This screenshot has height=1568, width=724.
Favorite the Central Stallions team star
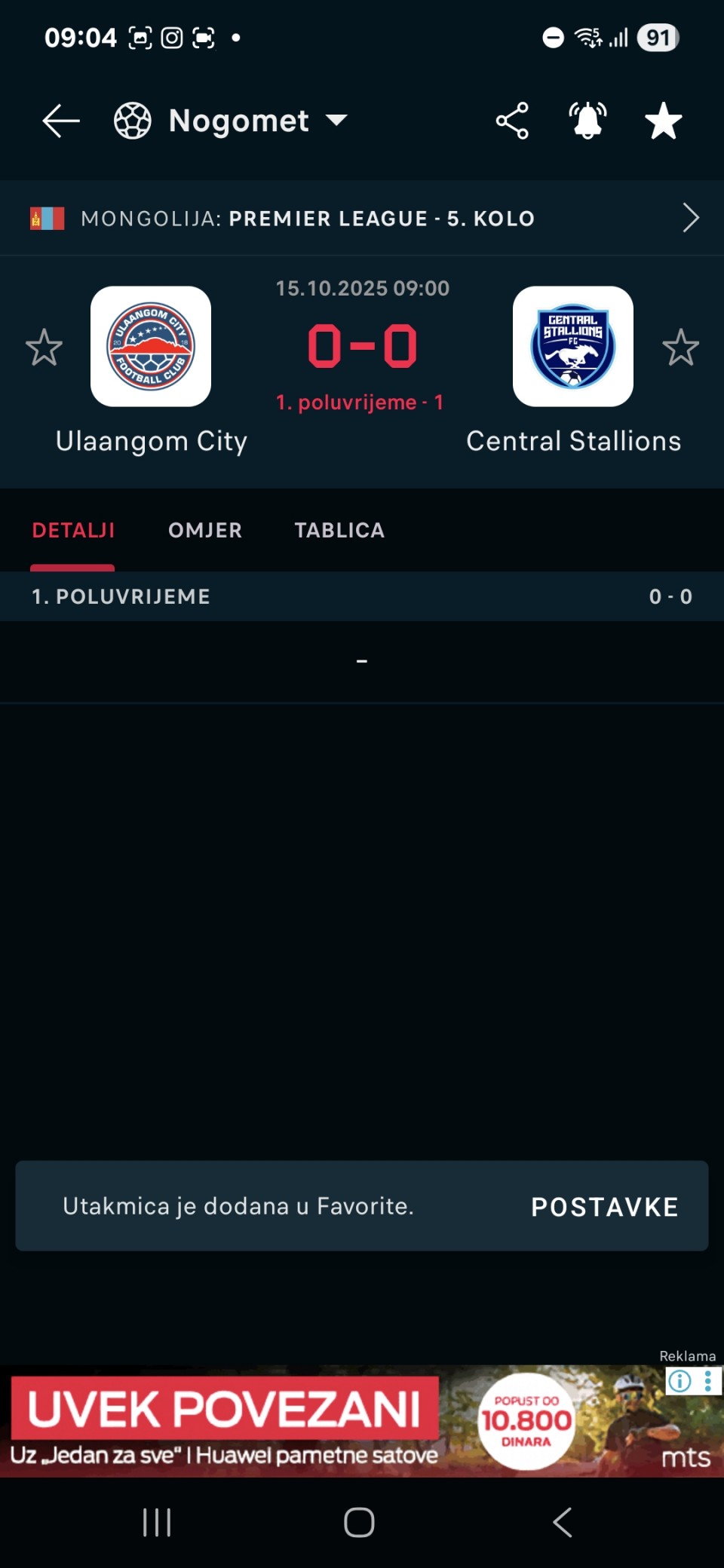coord(680,348)
